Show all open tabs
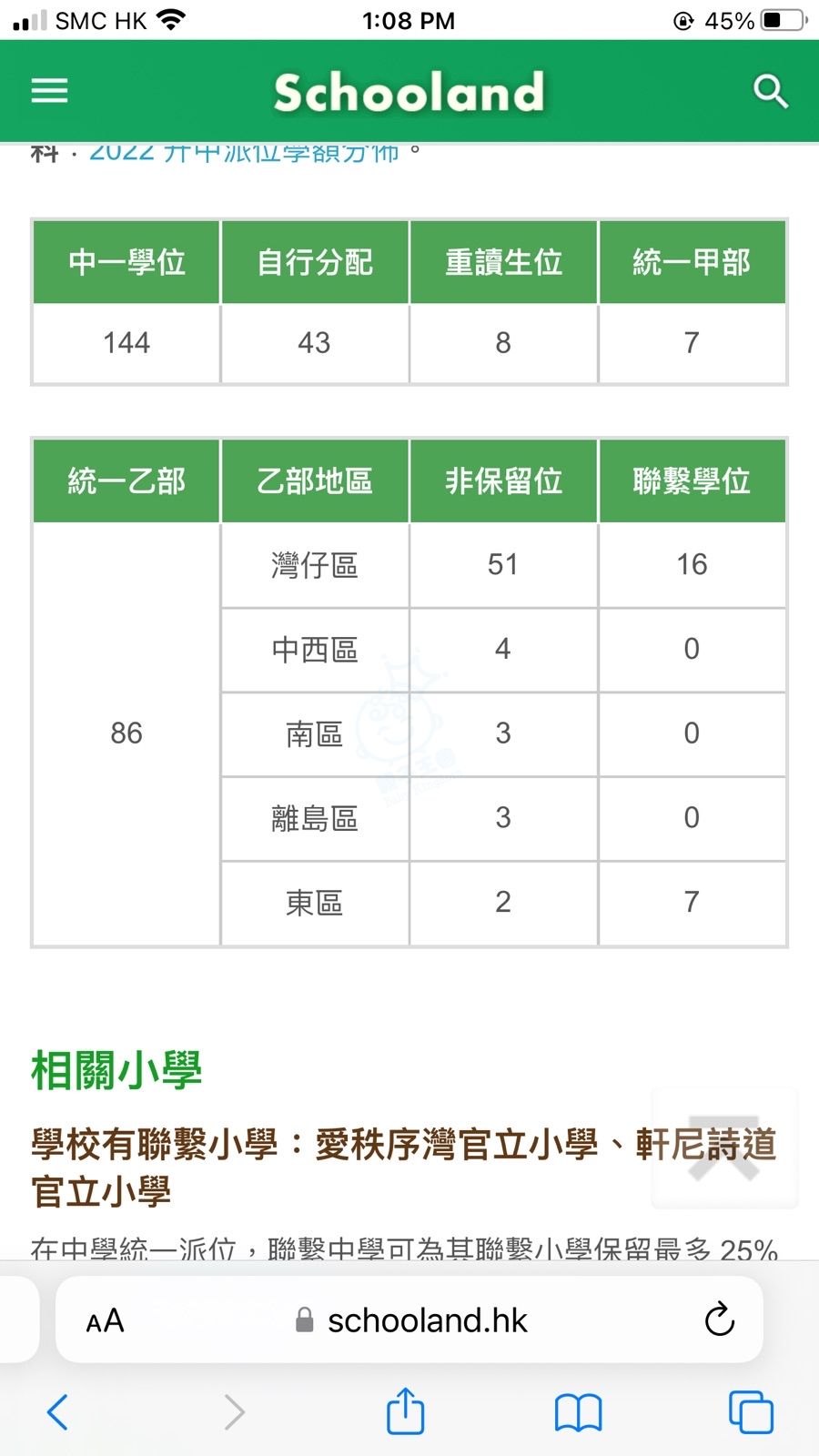The image size is (819, 1456). click(751, 1412)
